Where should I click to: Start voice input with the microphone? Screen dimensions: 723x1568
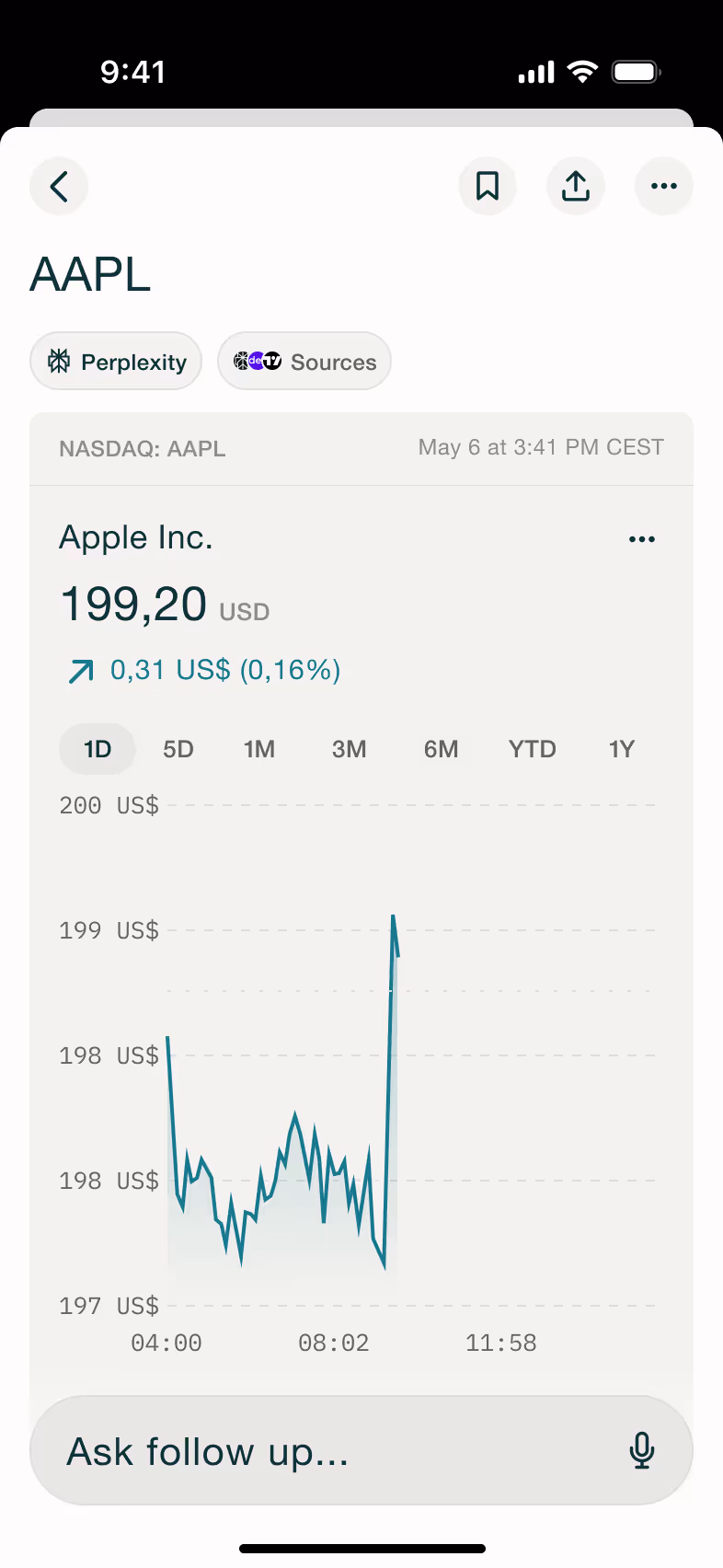point(642,1450)
